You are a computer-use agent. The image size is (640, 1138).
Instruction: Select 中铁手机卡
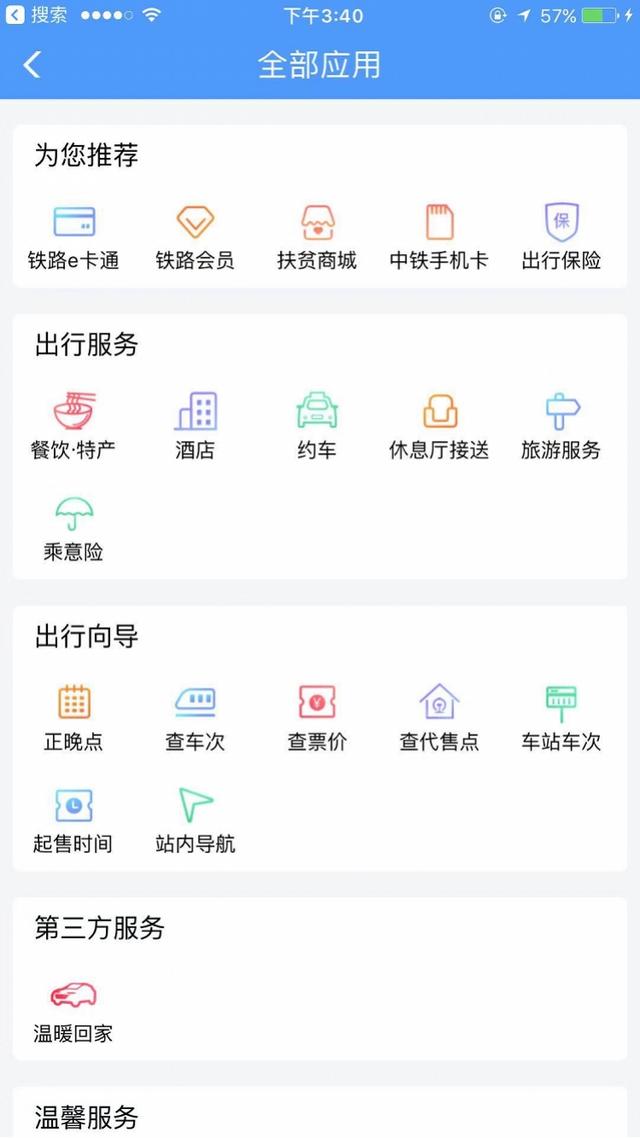(439, 238)
